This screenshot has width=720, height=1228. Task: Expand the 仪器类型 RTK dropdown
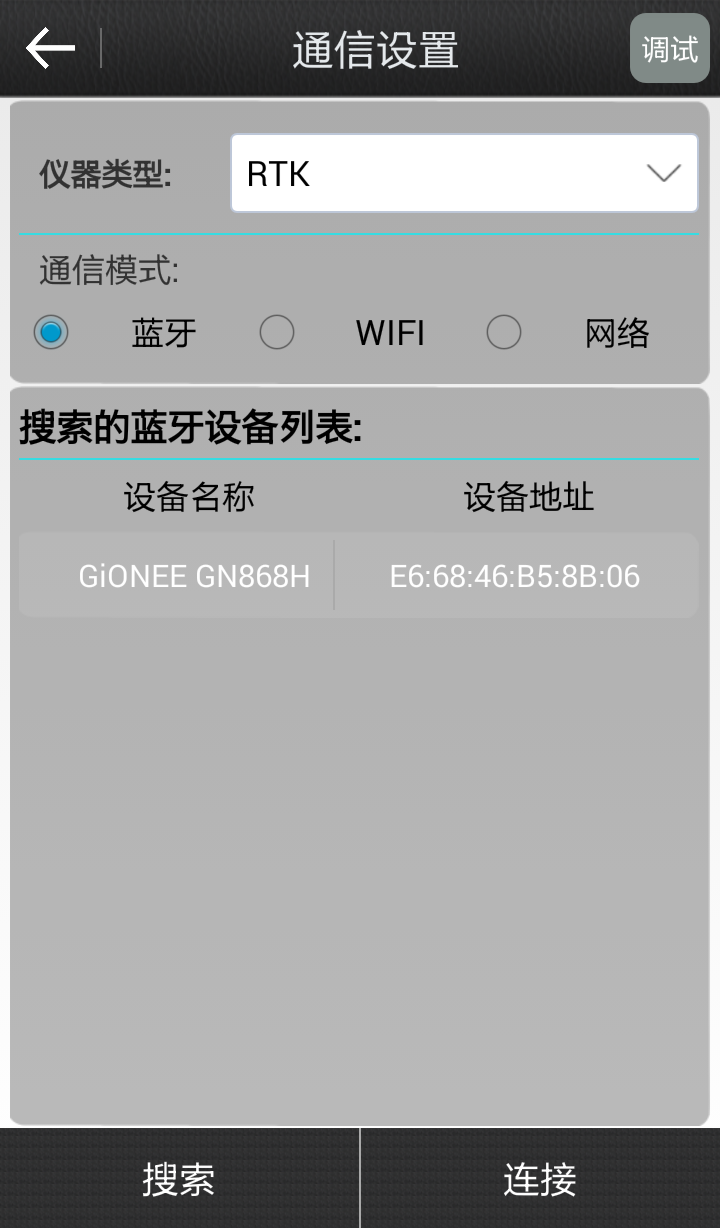[464, 174]
